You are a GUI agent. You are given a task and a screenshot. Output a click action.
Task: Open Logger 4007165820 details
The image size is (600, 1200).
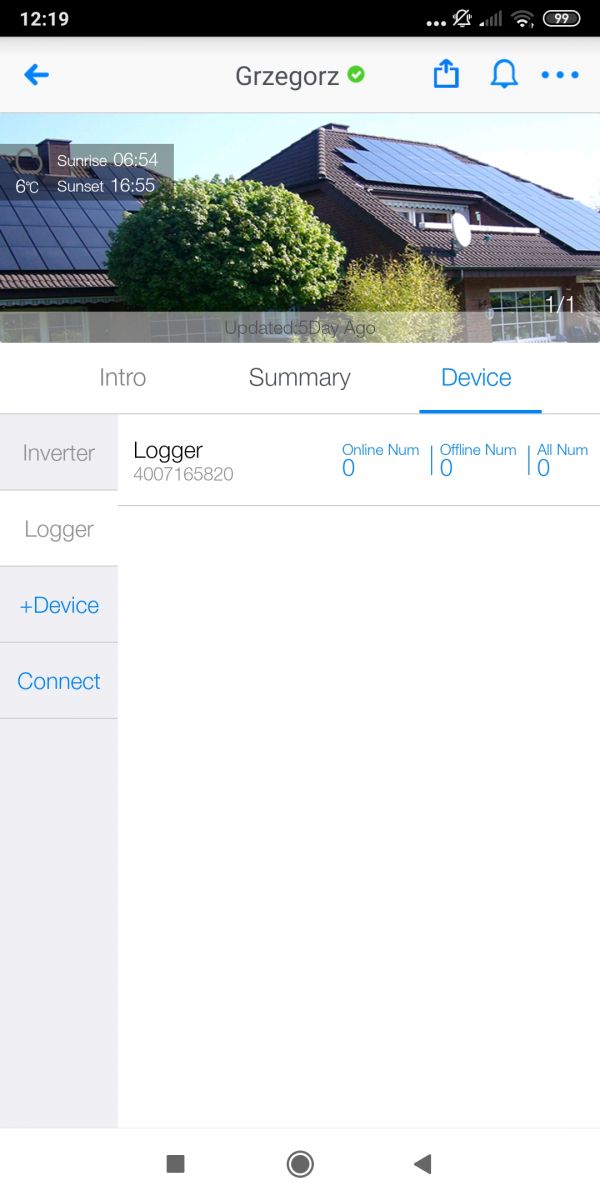point(359,461)
